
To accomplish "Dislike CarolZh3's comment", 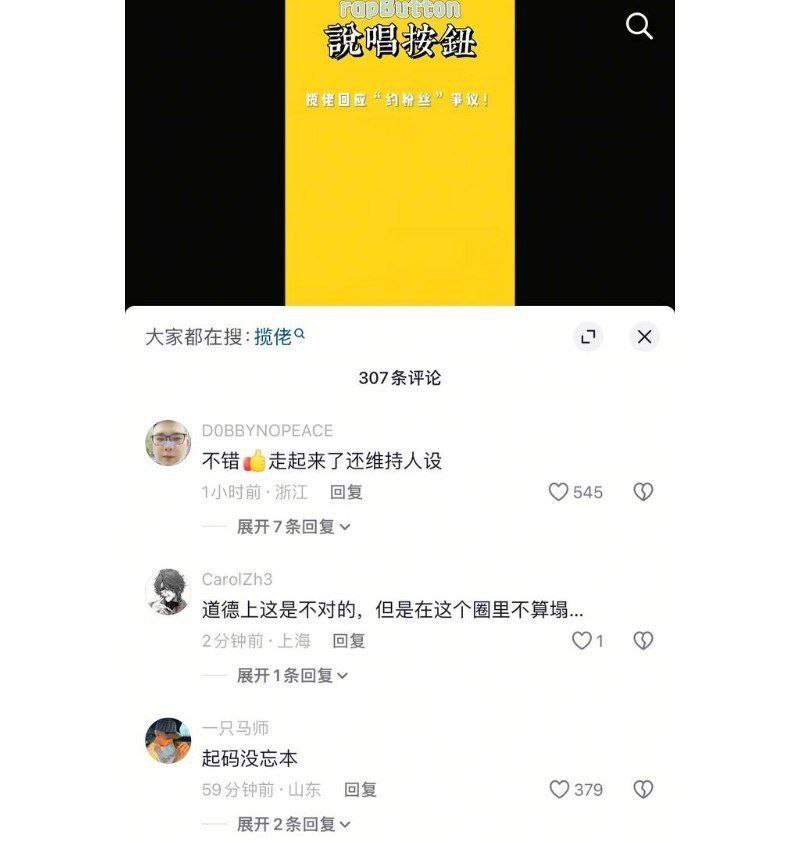I will tap(643, 641).
